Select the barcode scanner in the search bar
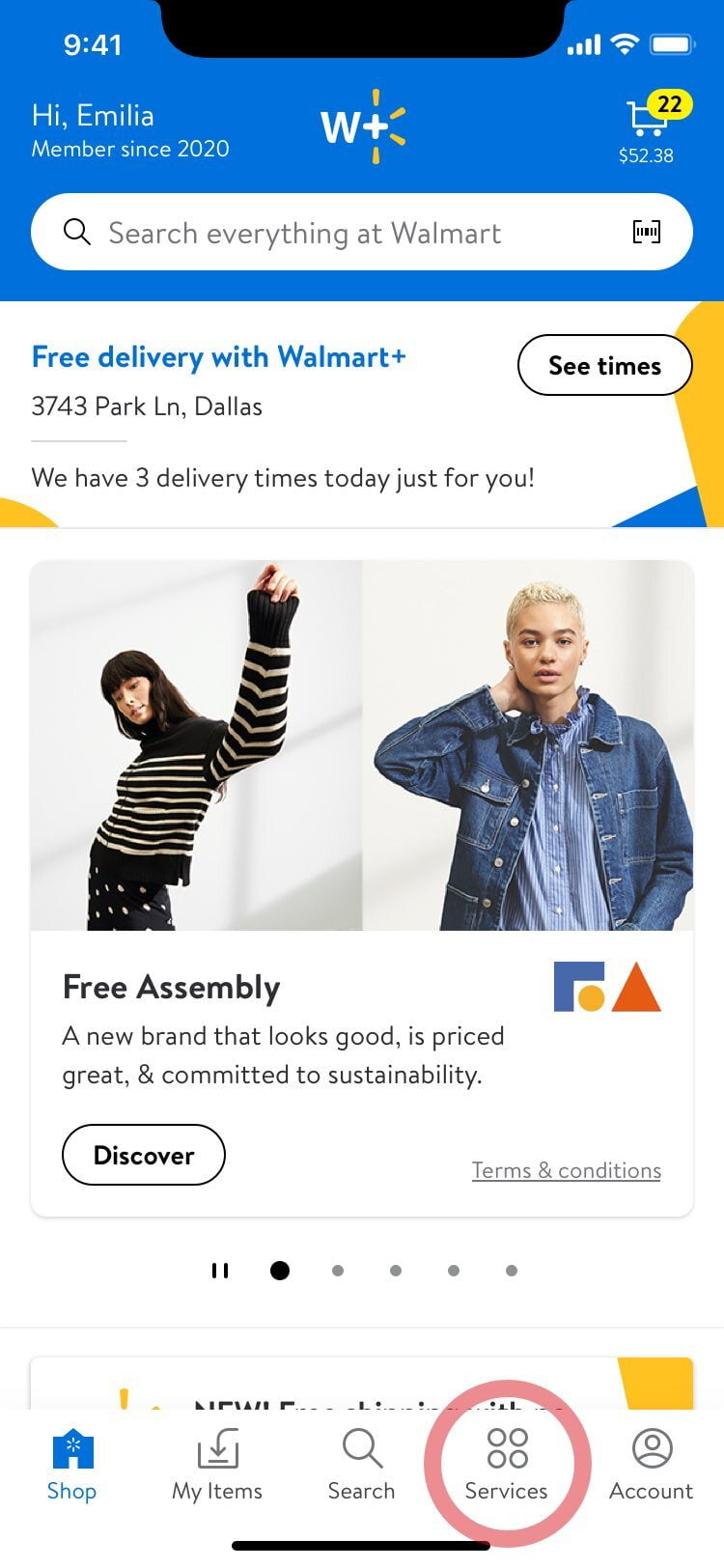This screenshot has width=724, height=1568. 648,232
